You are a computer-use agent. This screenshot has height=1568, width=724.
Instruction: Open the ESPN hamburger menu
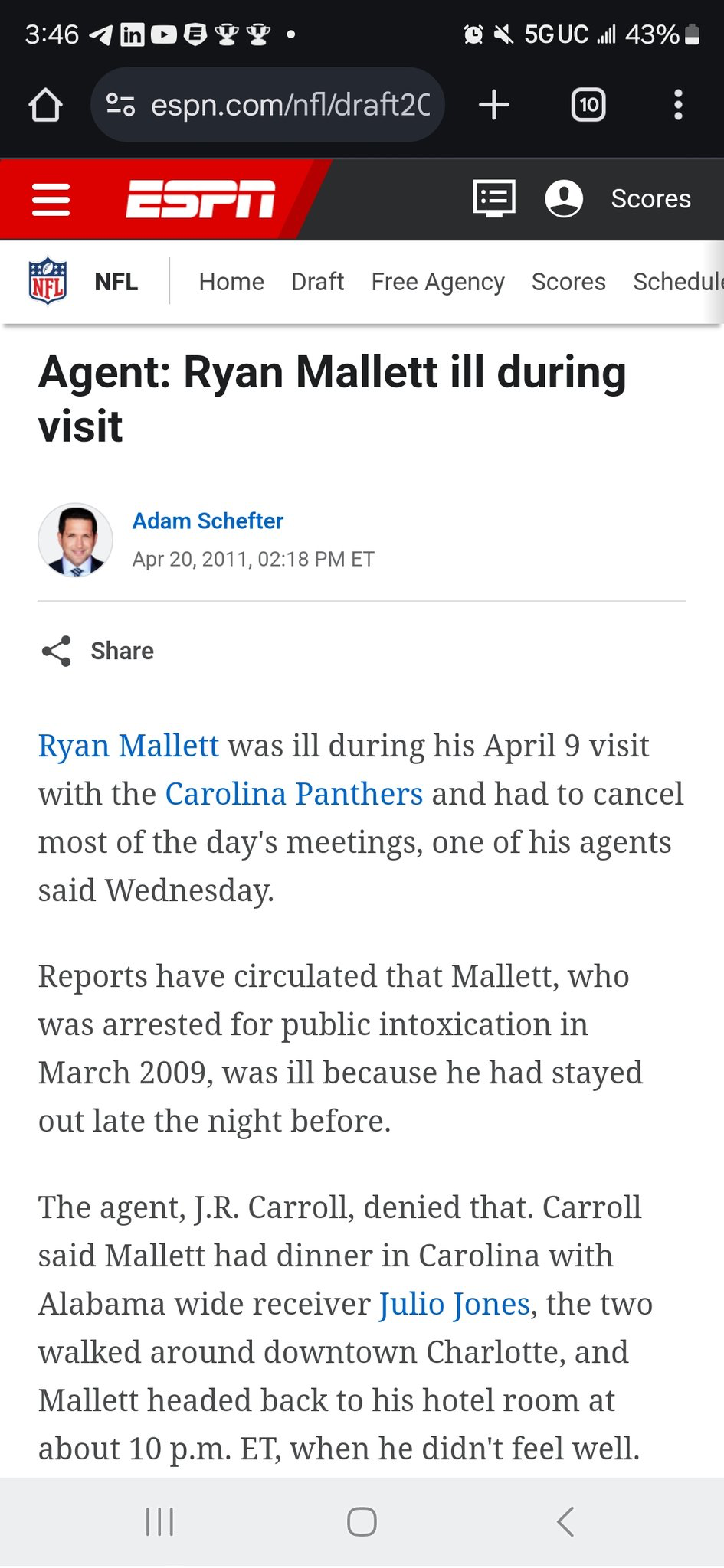[51, 200]
